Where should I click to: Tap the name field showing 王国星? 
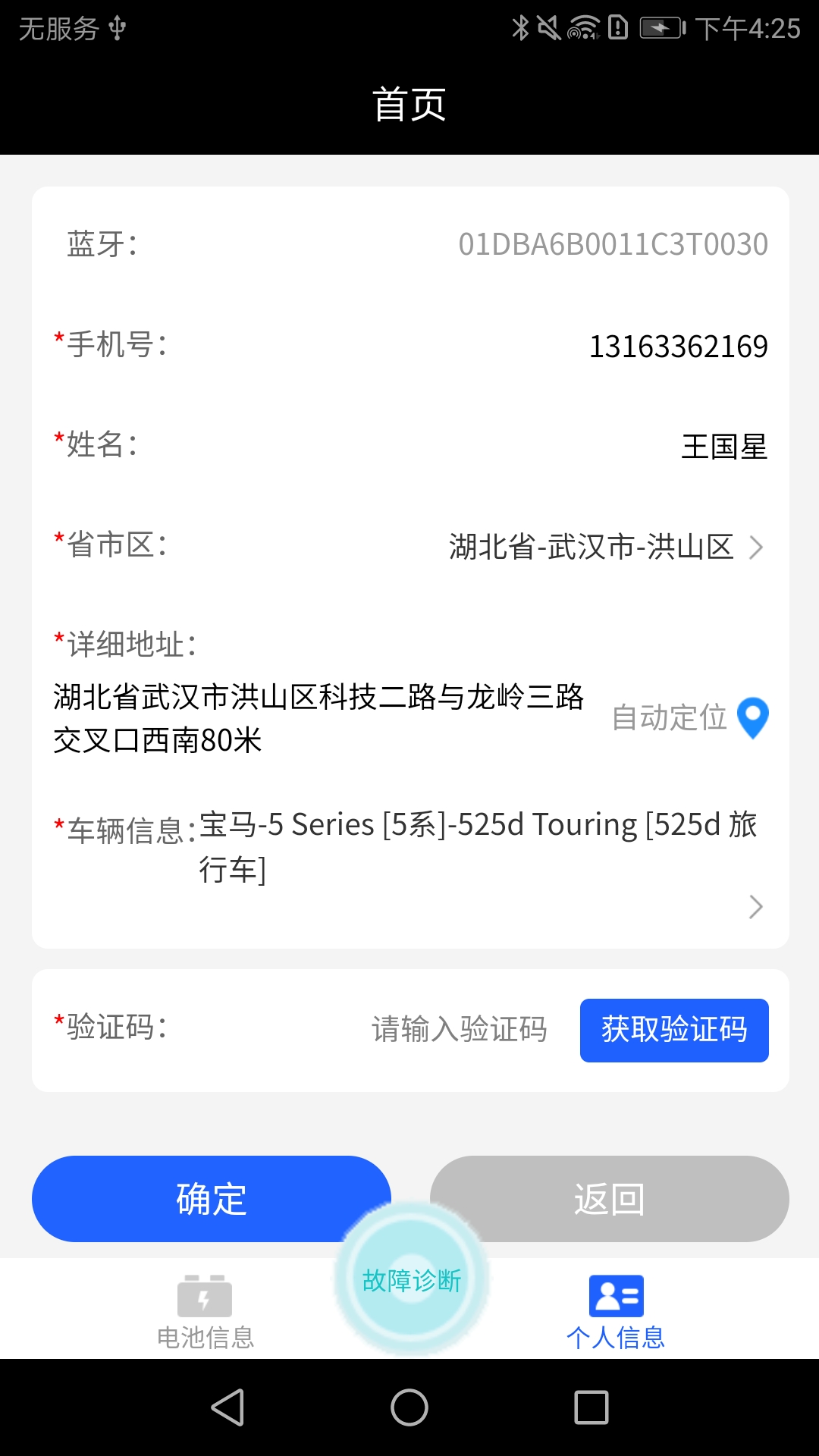[x=724, y=447]
